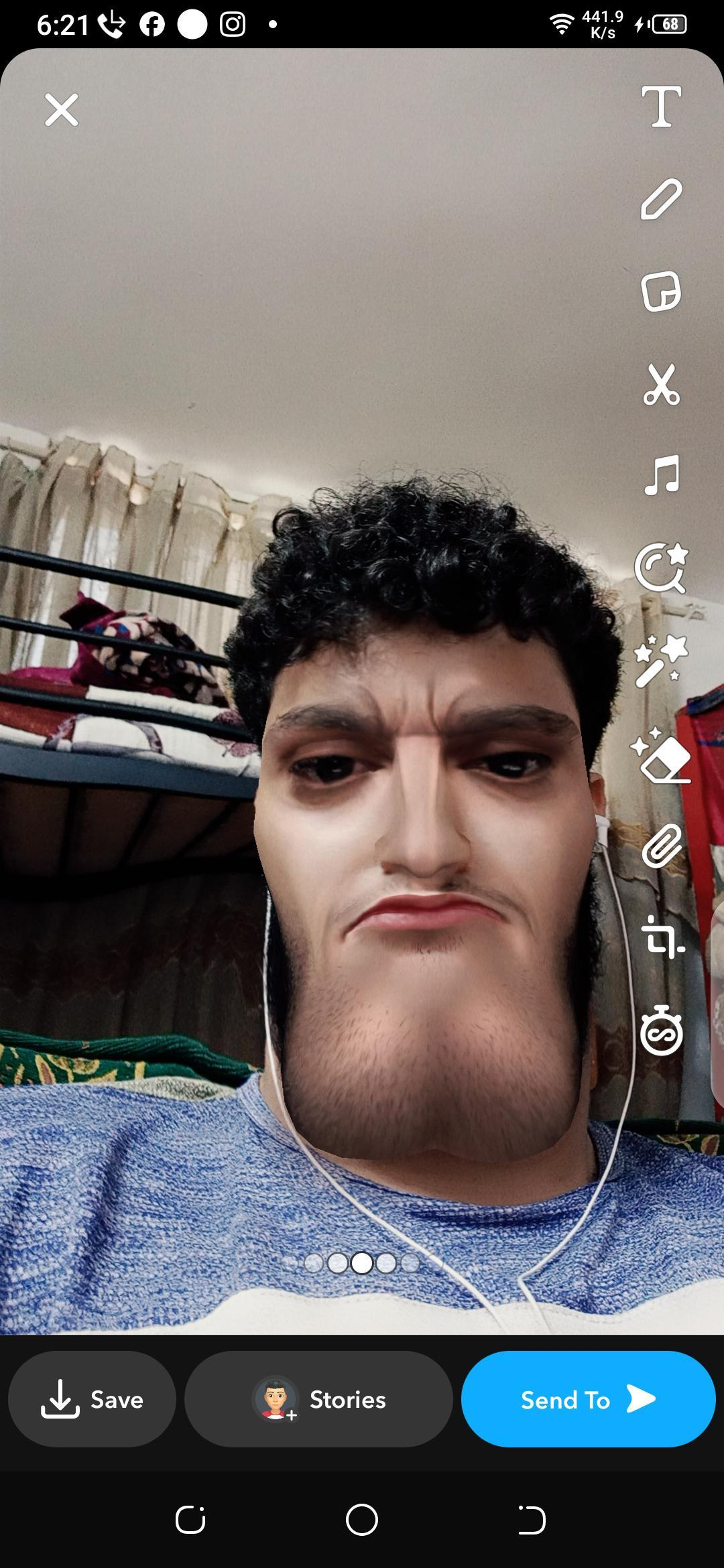
Task: Save the snap to memories
Action: coord(92,1400)
